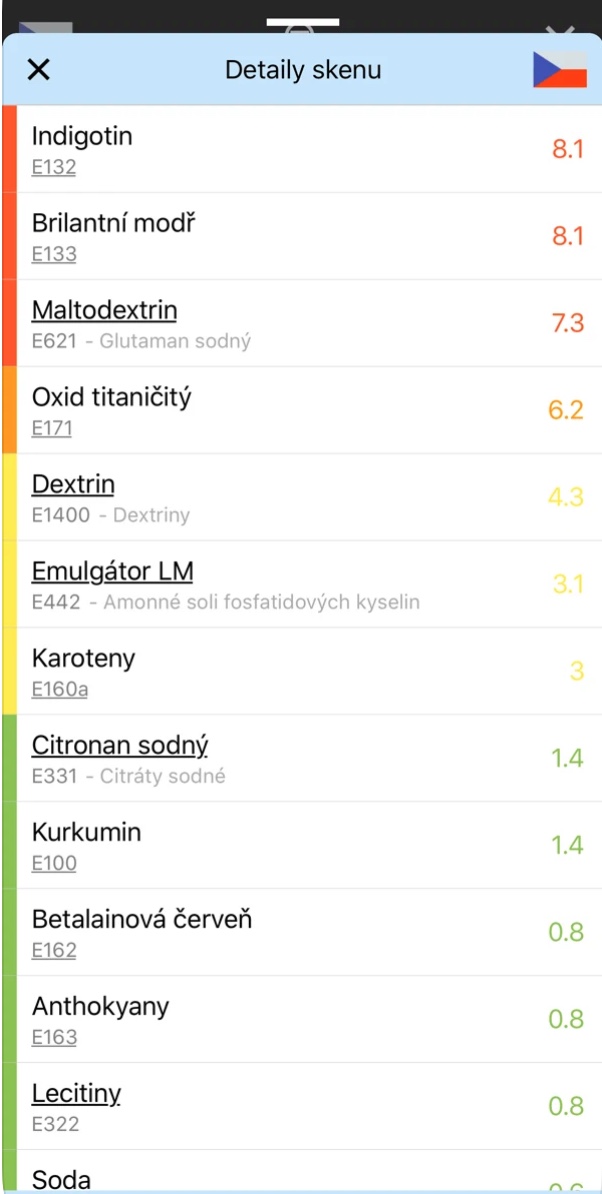Screen dimensions: 602x1194
Task: Tap the Anthokyany E163 entry
Action: click(300, 1019)
